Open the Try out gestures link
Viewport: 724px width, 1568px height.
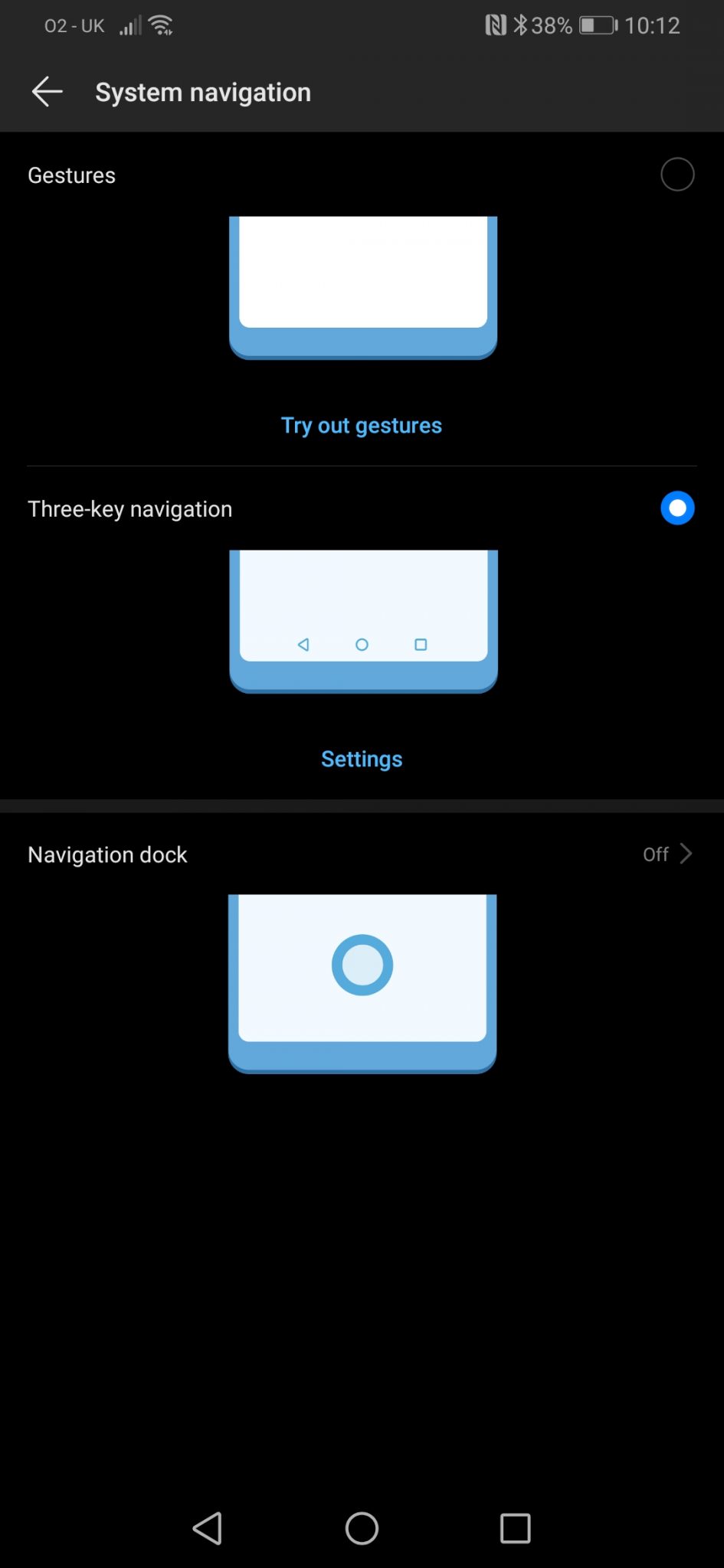tap(362, 426)
